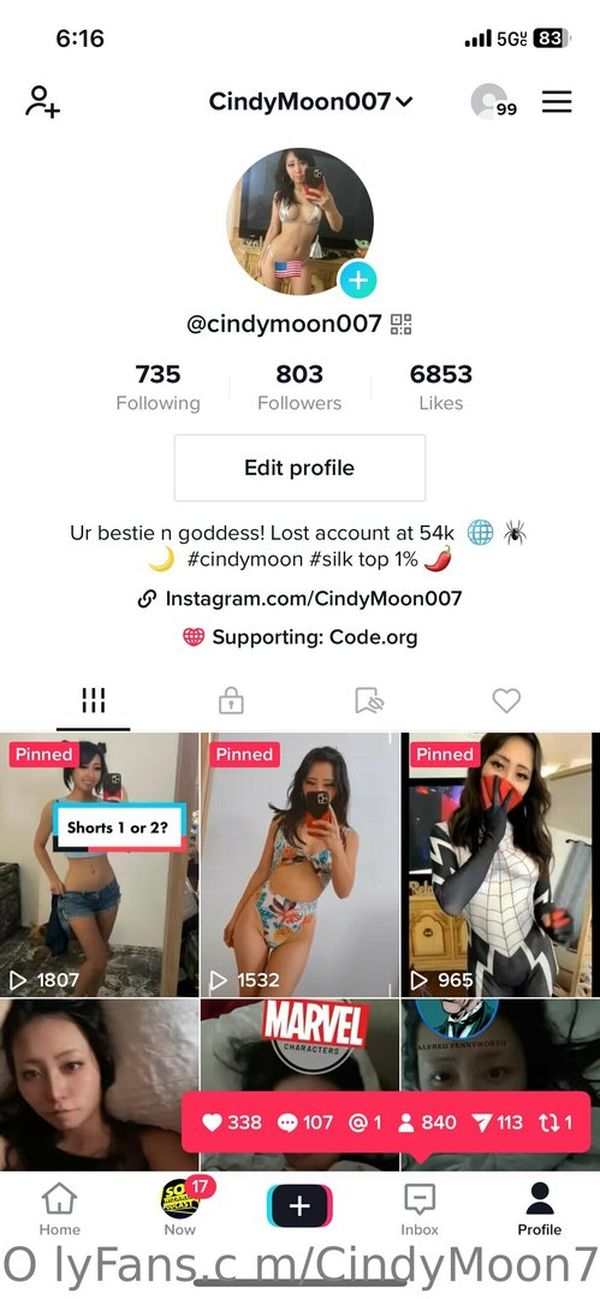Switch to the liked videos heart tab

[x=506, y=701]
